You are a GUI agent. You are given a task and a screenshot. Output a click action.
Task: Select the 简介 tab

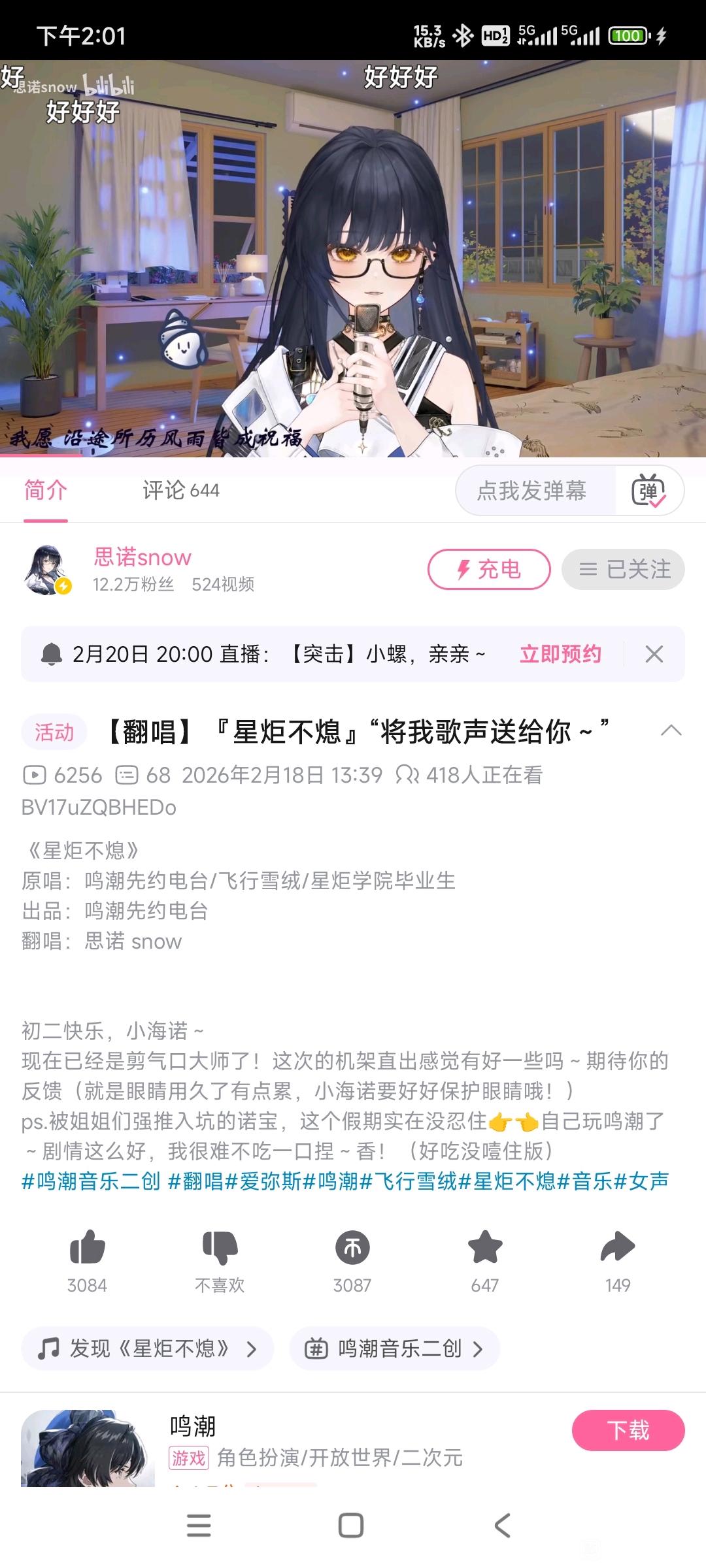tap(46, 491)
